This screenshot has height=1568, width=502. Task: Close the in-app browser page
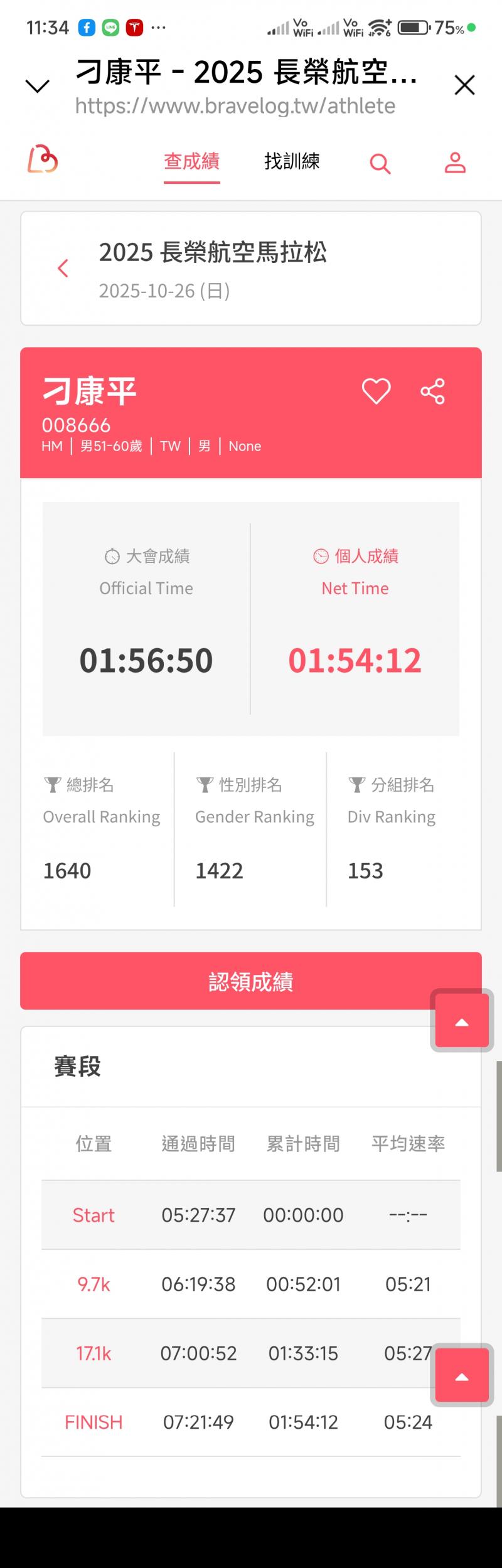[x=464, y=85]
